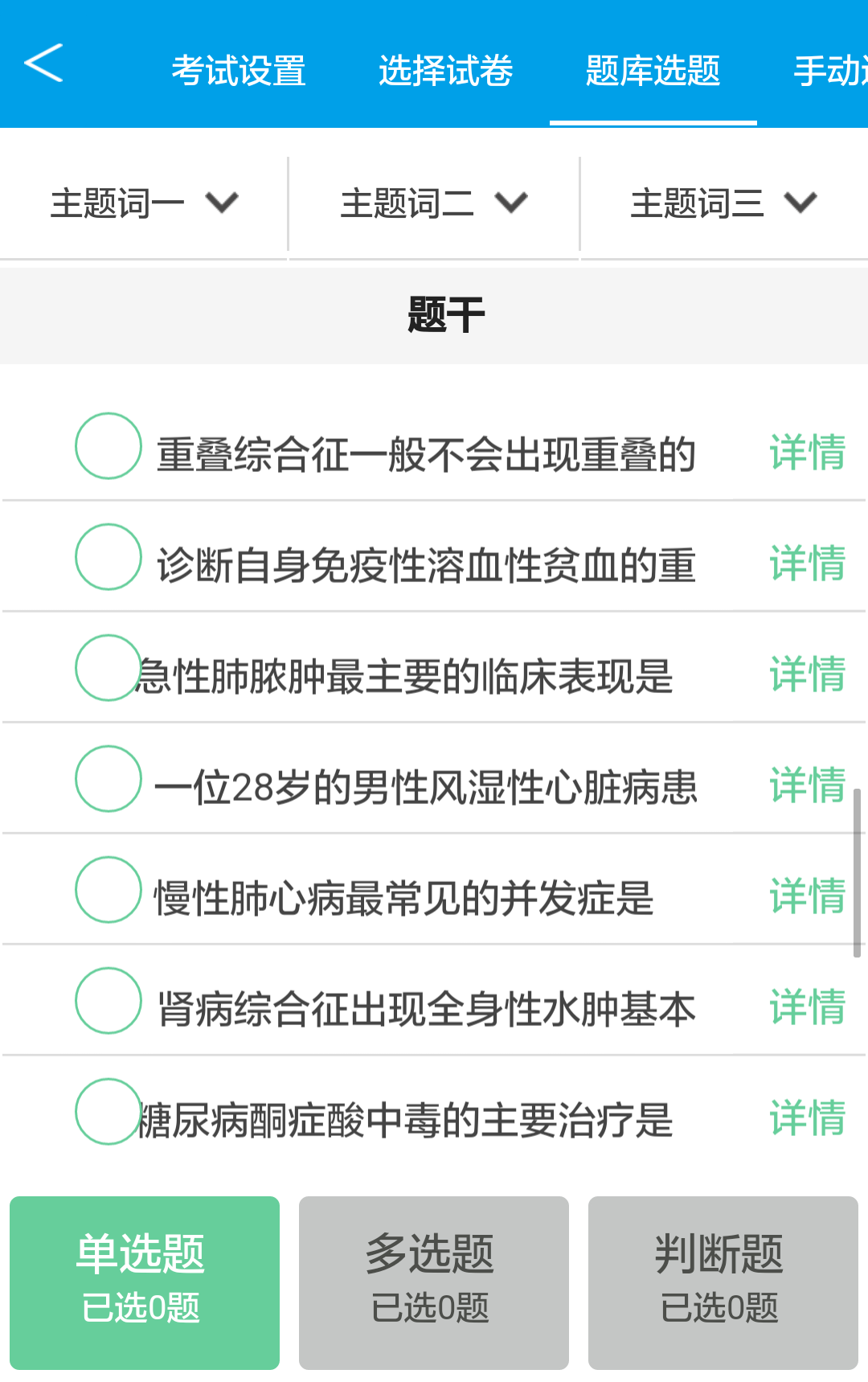This screenshot has width=868, height=1382.
Task: Expand the 主题词一 dropdown
Action: [x=144, y=203]
